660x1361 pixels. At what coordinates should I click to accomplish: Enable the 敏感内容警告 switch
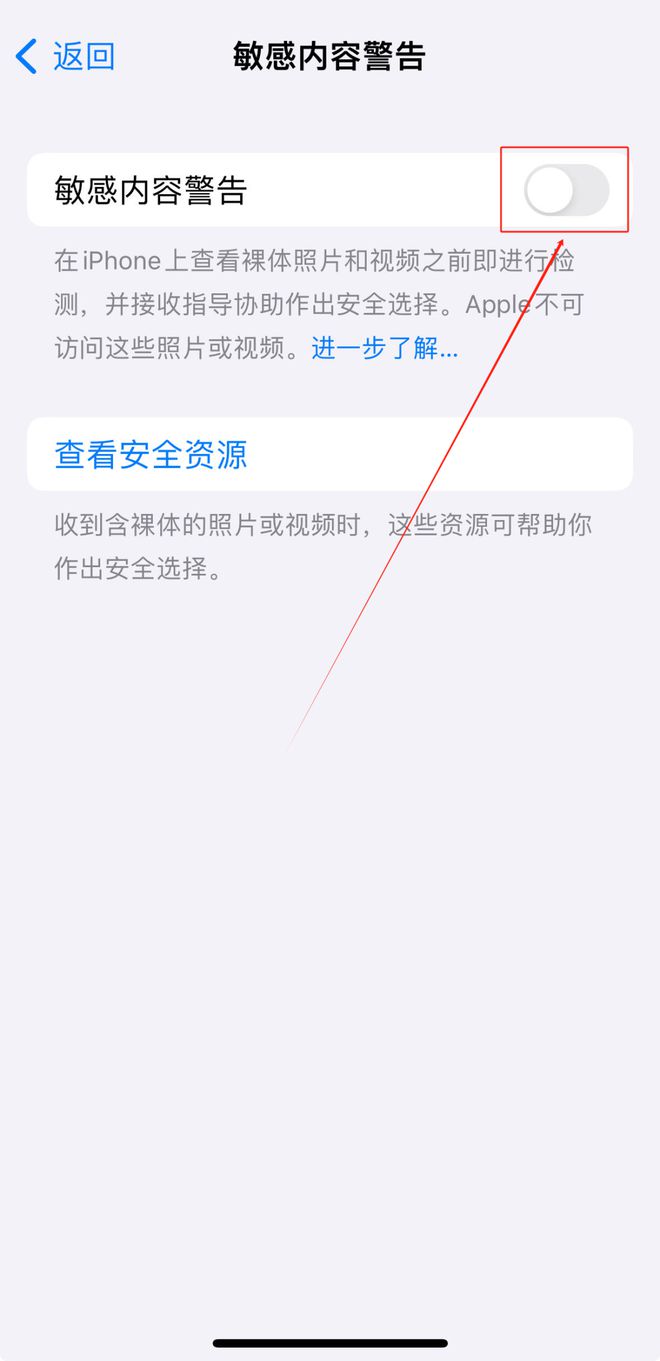coord(567,190)
